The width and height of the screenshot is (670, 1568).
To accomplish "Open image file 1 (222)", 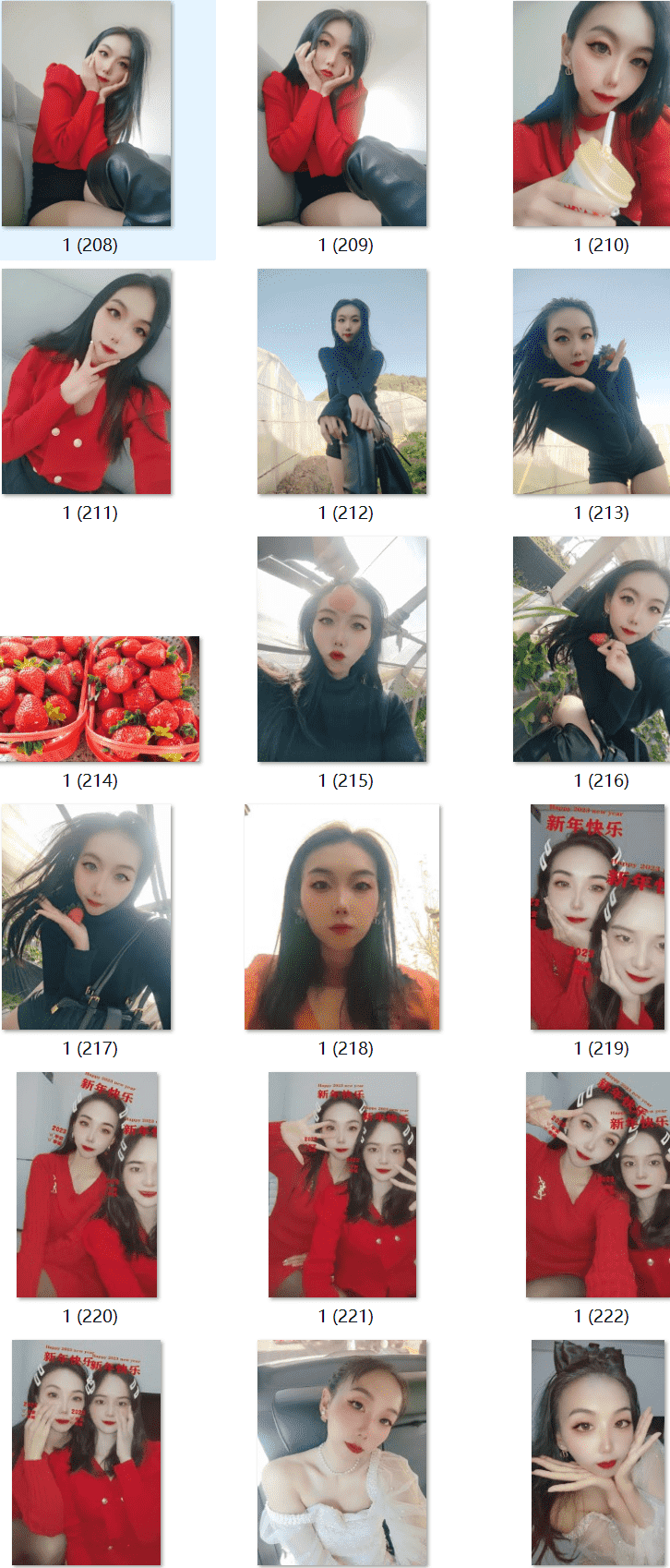I will 597,1185.
